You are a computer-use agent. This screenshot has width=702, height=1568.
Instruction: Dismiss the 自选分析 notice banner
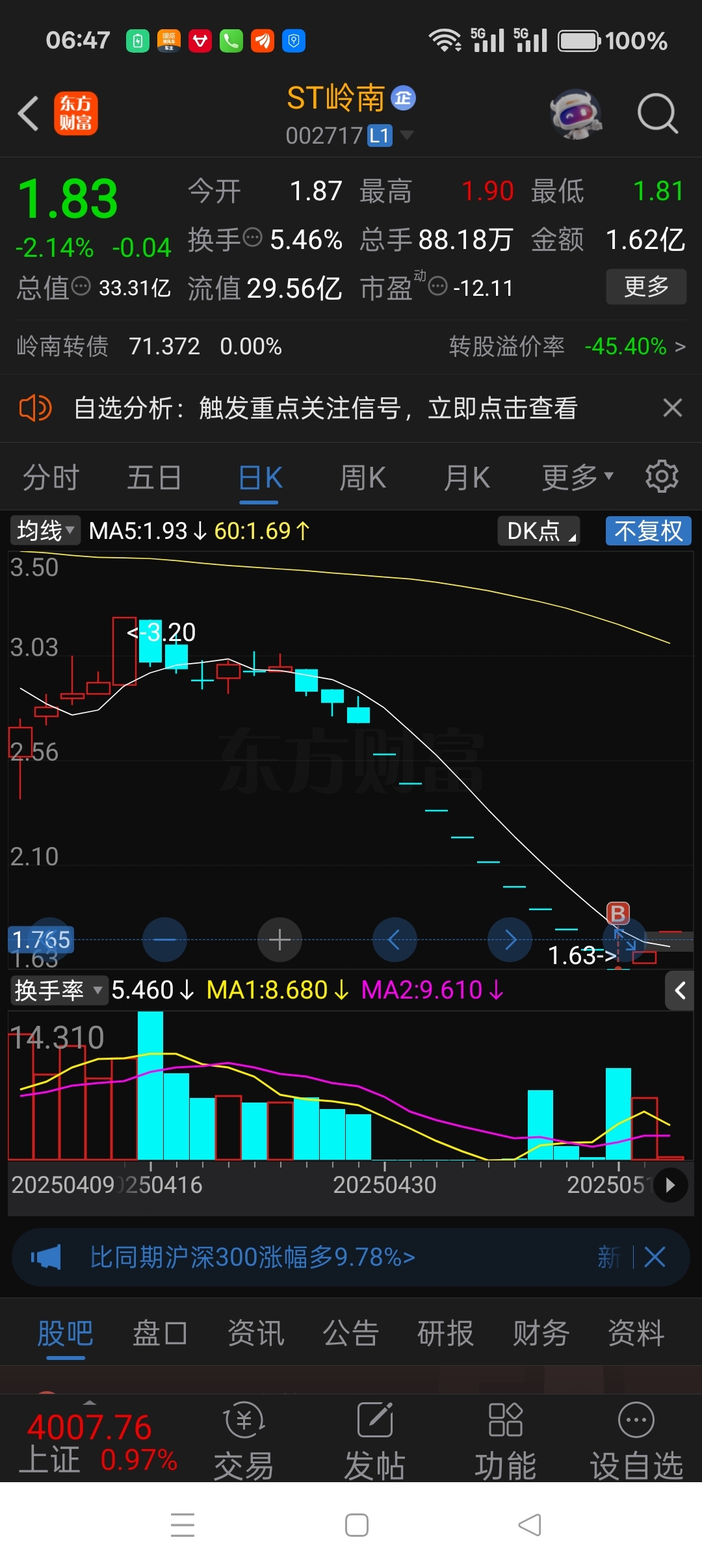click(x=672, y=408)
